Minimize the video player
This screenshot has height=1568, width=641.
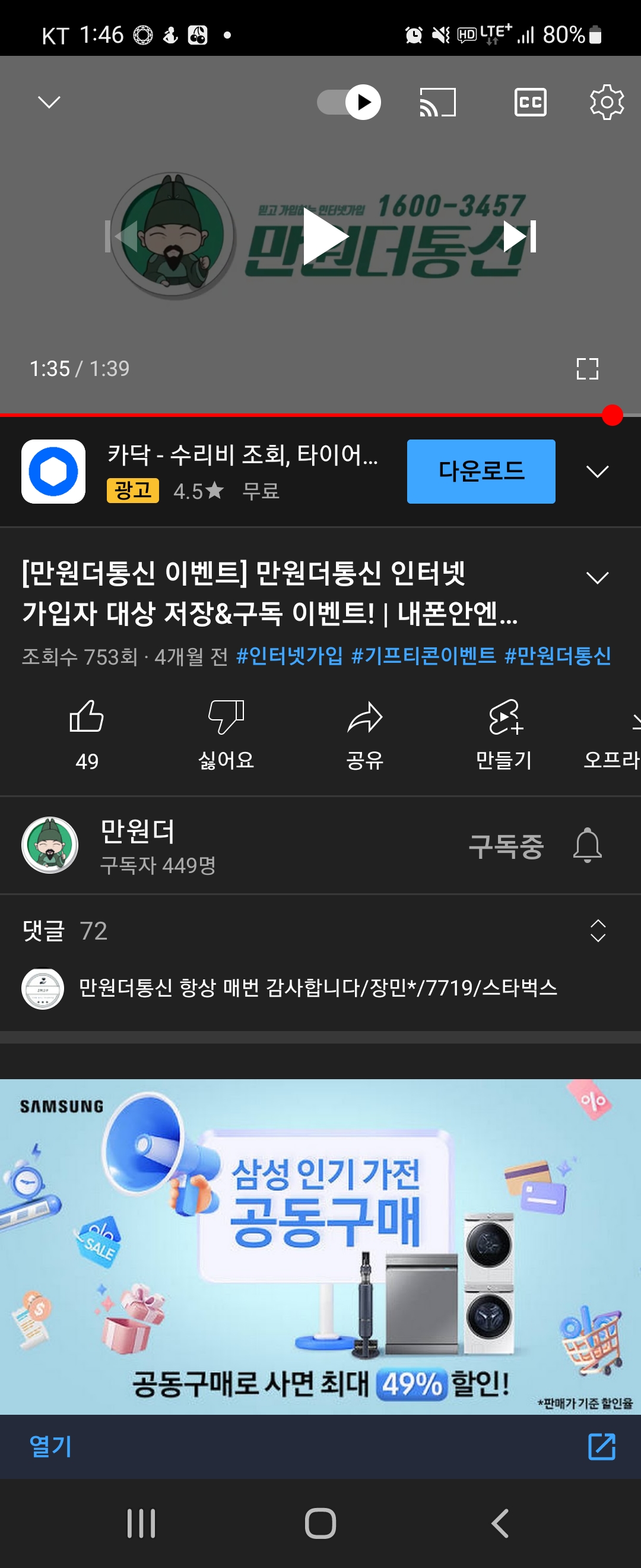pyautogui.click(x=49, y=102)
